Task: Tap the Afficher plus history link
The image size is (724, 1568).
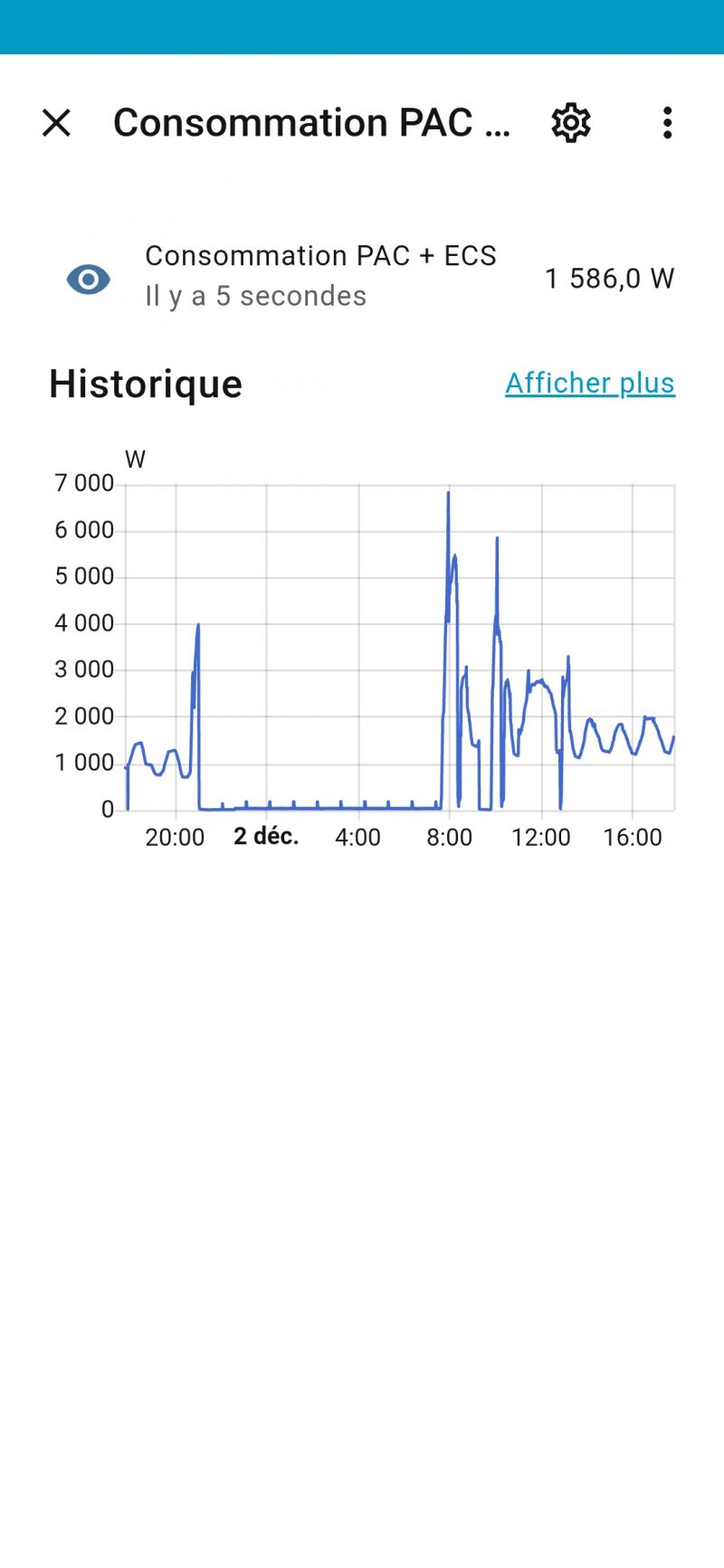Action: [x=589, y=383]
